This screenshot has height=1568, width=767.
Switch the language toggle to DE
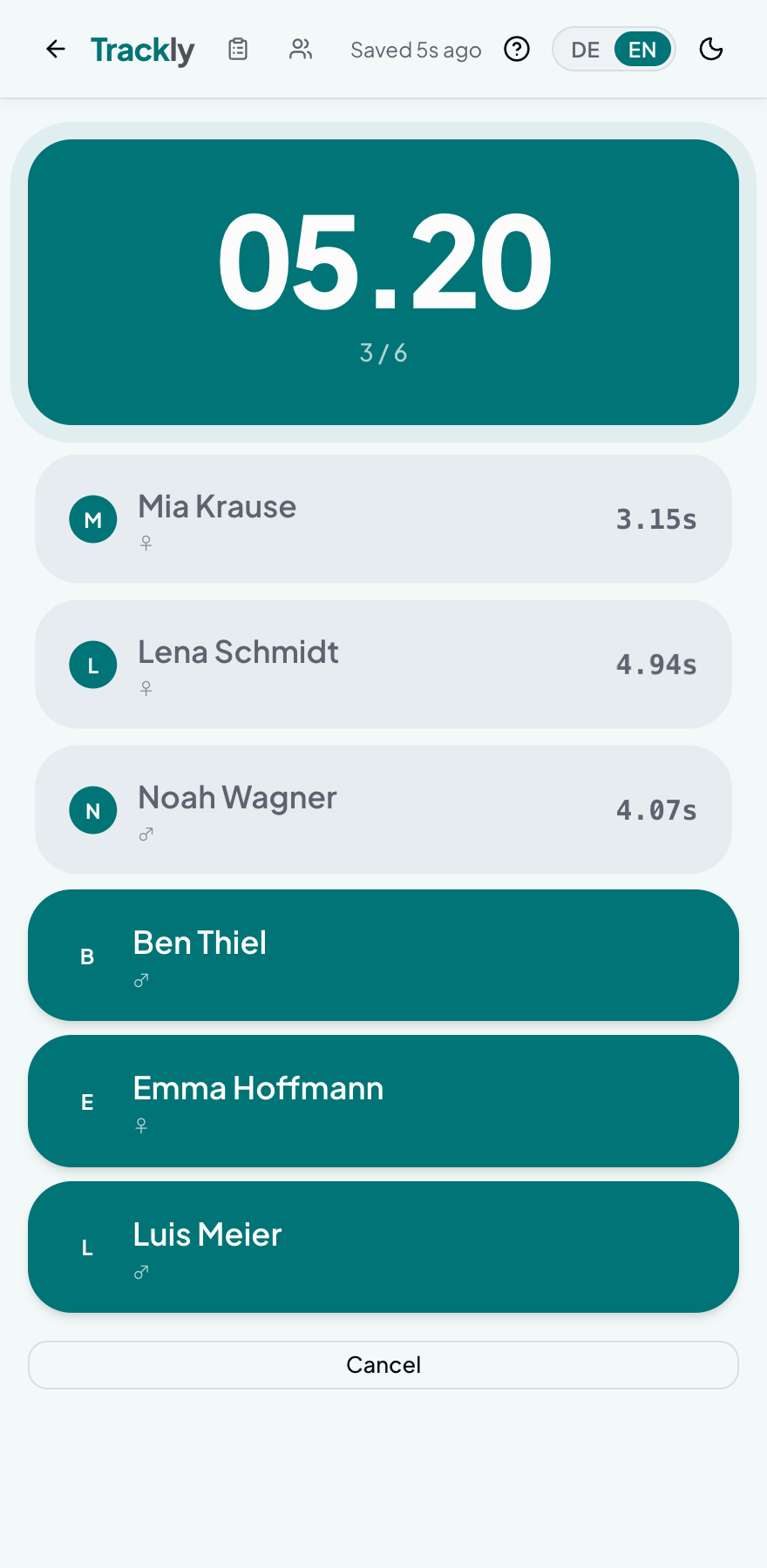pyautogui.click(x=584, y=50)
